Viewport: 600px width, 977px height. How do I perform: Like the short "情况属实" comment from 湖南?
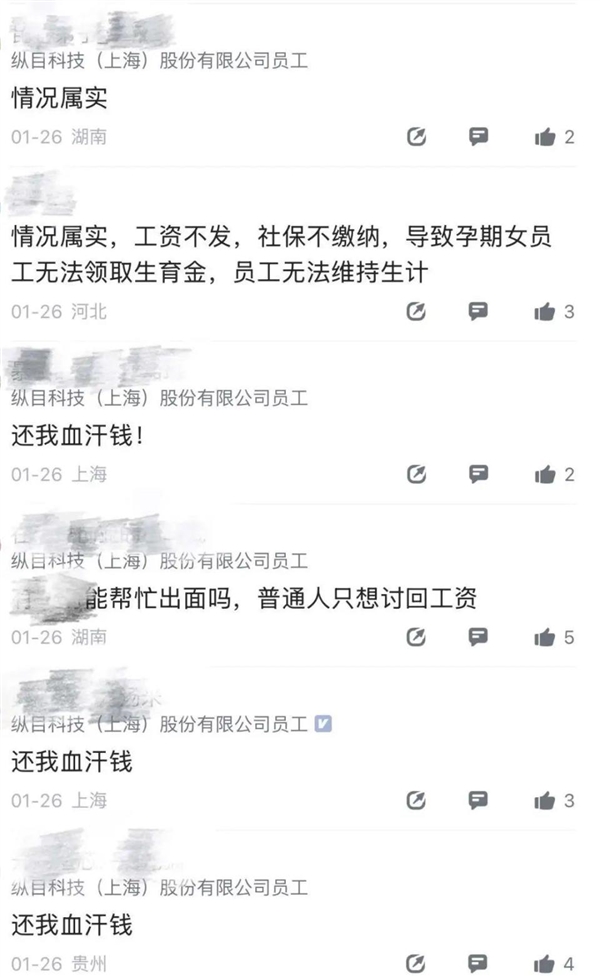click(545, 137)
